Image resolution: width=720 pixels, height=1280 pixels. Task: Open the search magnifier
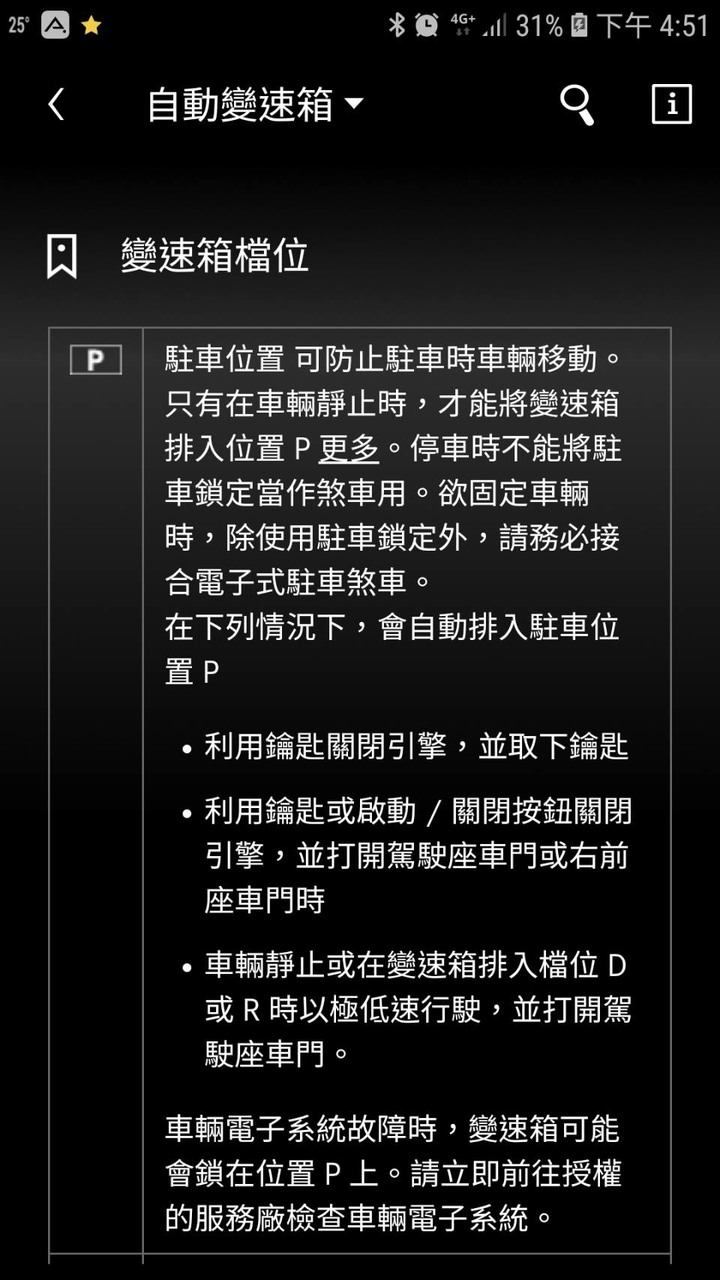577,104
